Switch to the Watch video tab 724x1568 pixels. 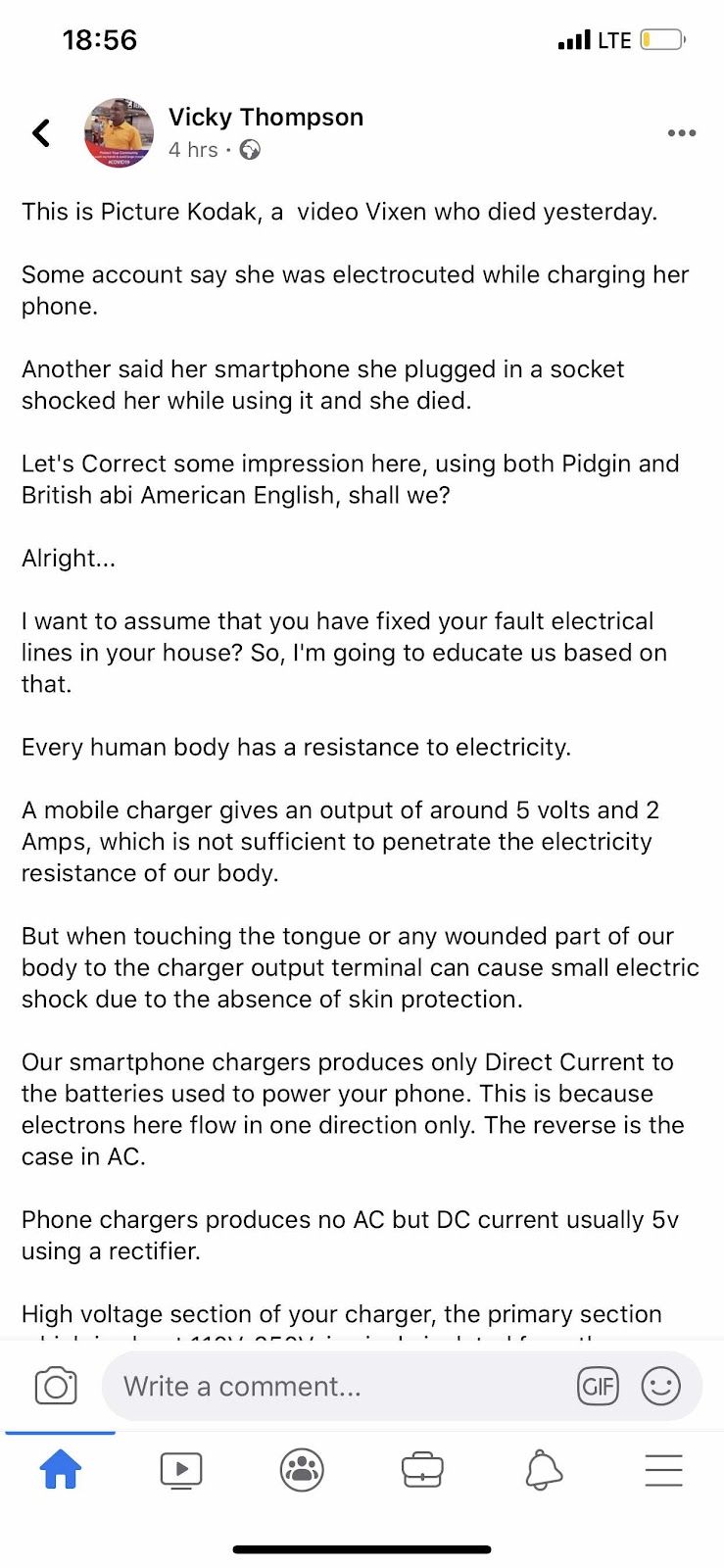point(181,1470)
